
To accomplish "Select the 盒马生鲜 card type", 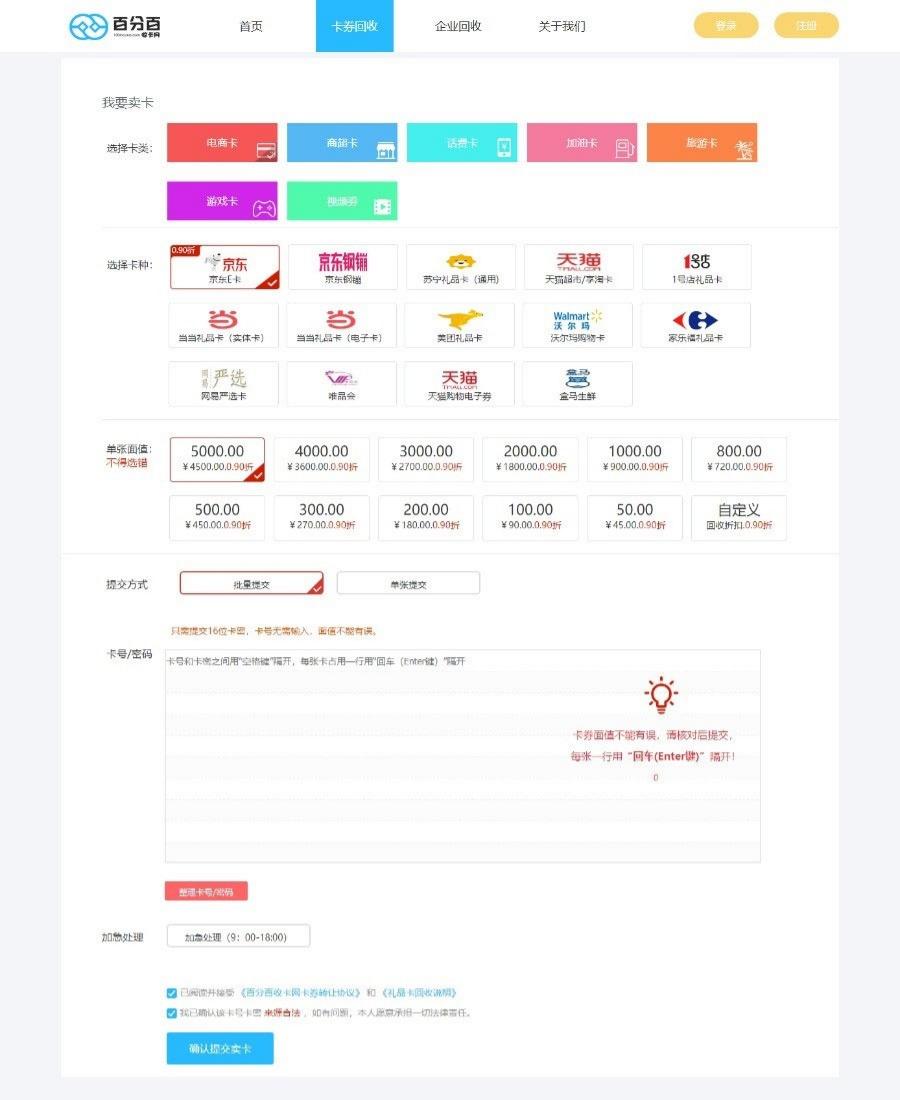I will click(578, 384).
